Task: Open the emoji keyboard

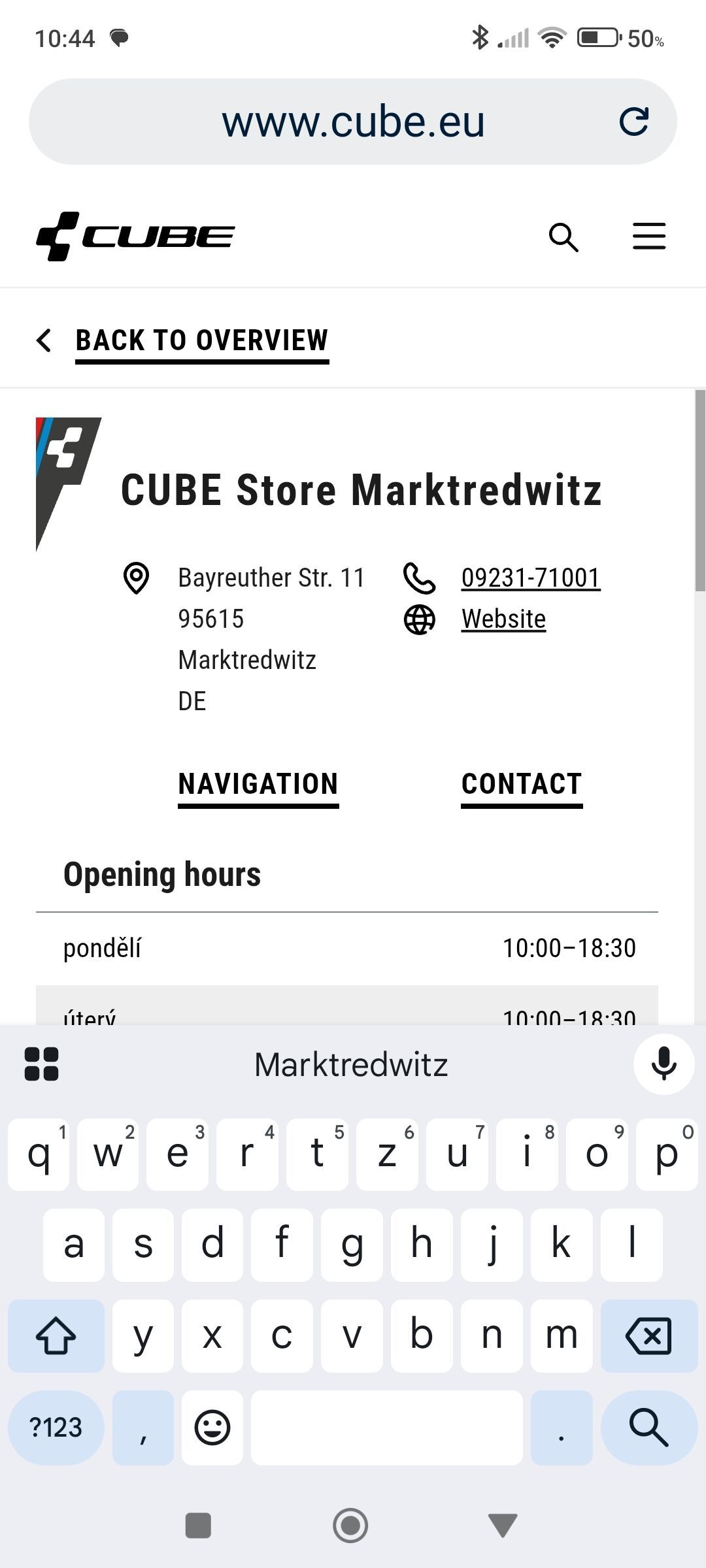Action: pos(212,1428)
